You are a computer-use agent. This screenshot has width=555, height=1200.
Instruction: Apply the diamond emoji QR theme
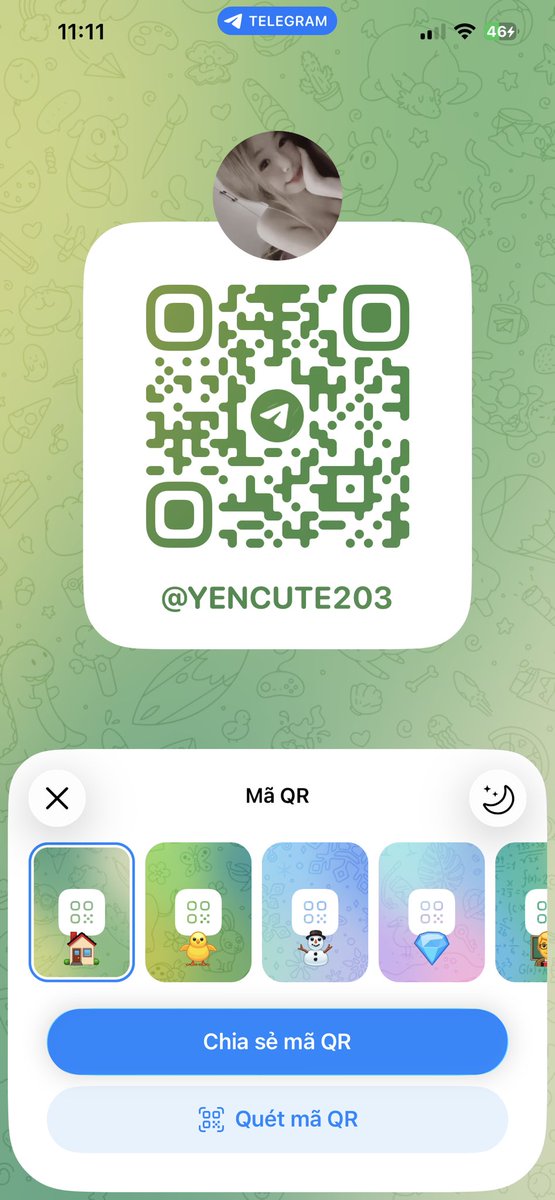coord(432,912)
